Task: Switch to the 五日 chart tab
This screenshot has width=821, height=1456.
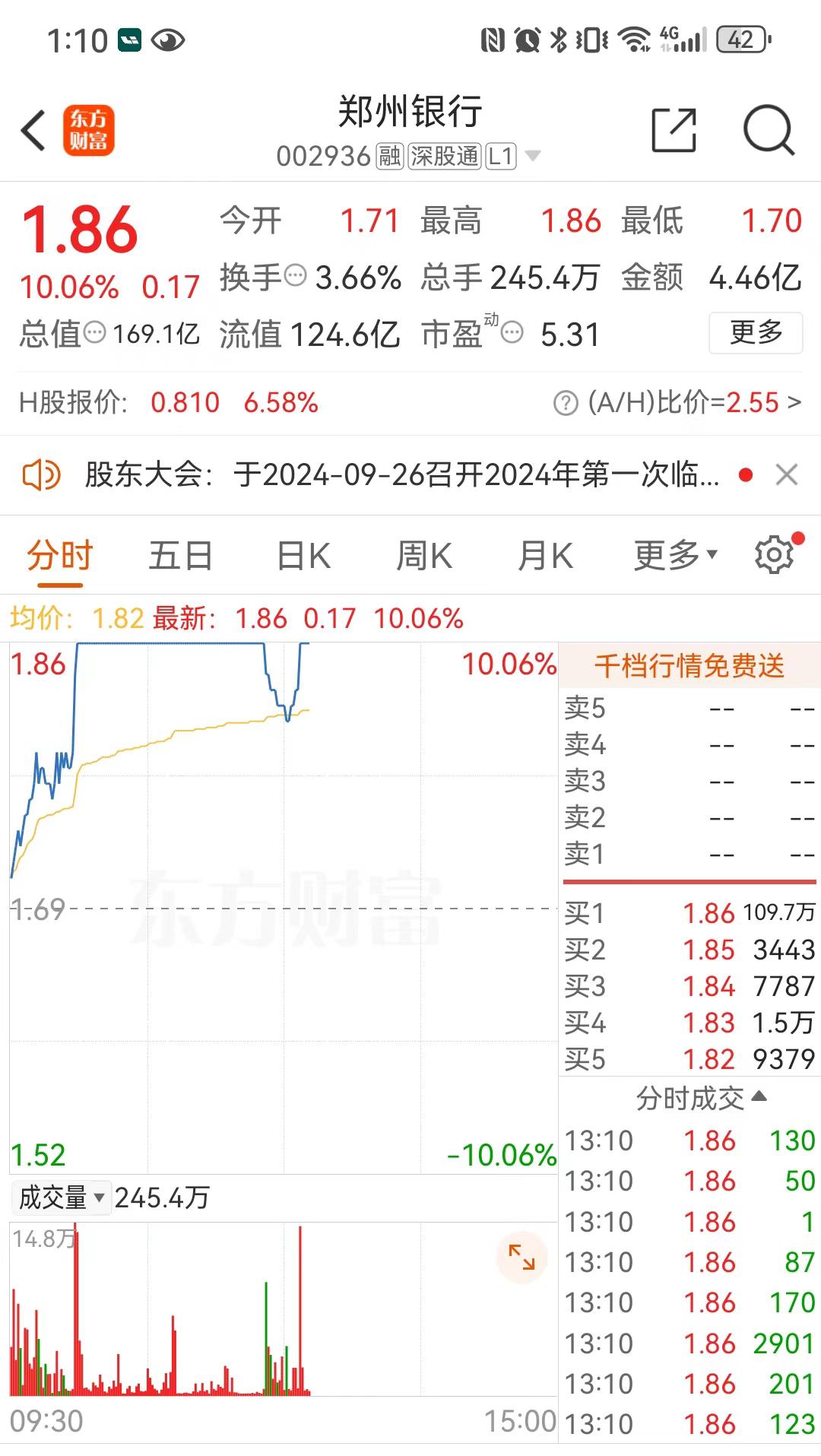Action: pyautogui.click(x=180, y=556)
